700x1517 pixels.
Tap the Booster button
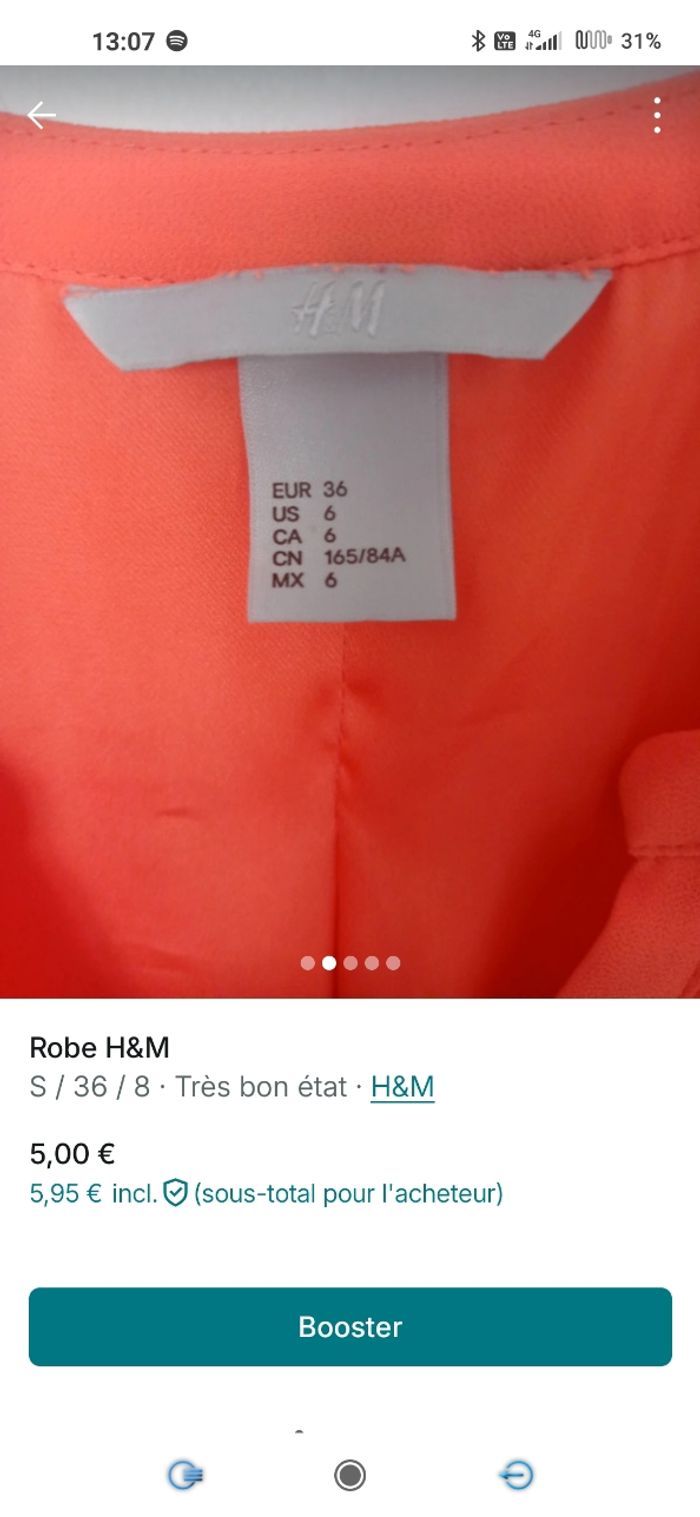pyautogui.click(x=350, y=1326)
